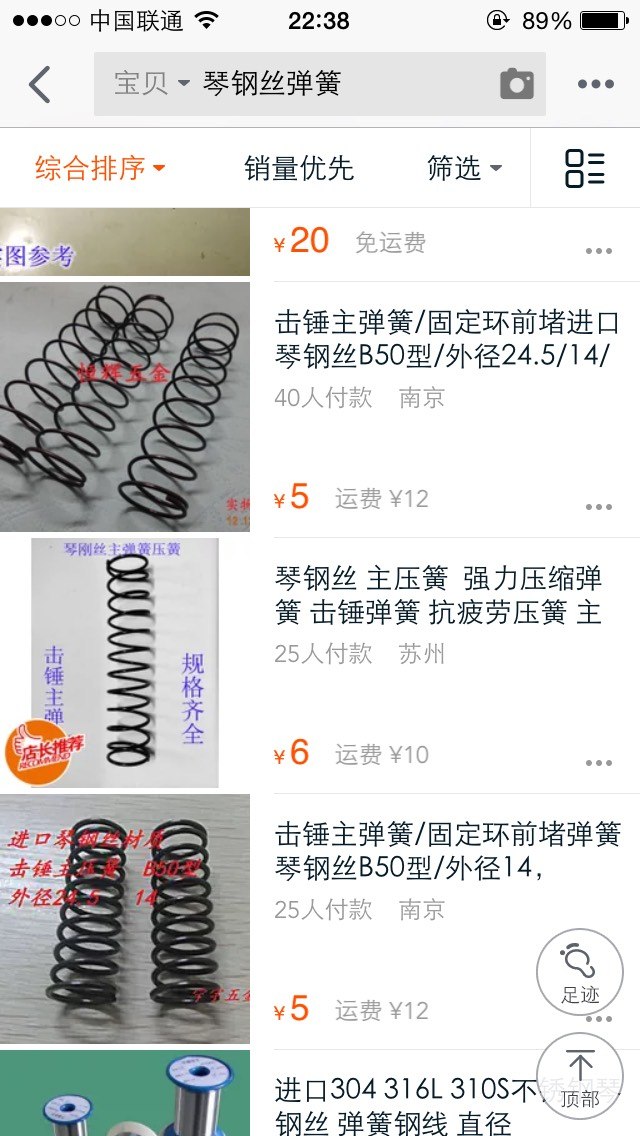Image resolution: width=640 pixels, height=1136 pixels.
Task: Open 进口304 316L 310S 钢丝 listing
Action: point(400,1105)
